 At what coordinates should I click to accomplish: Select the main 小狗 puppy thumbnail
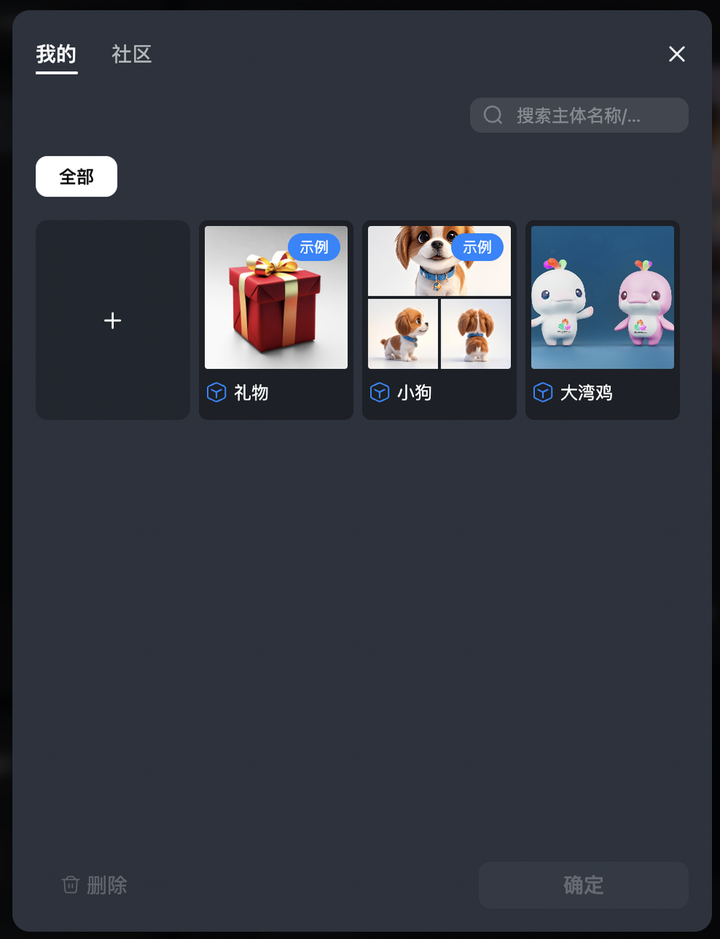point(439,260)
